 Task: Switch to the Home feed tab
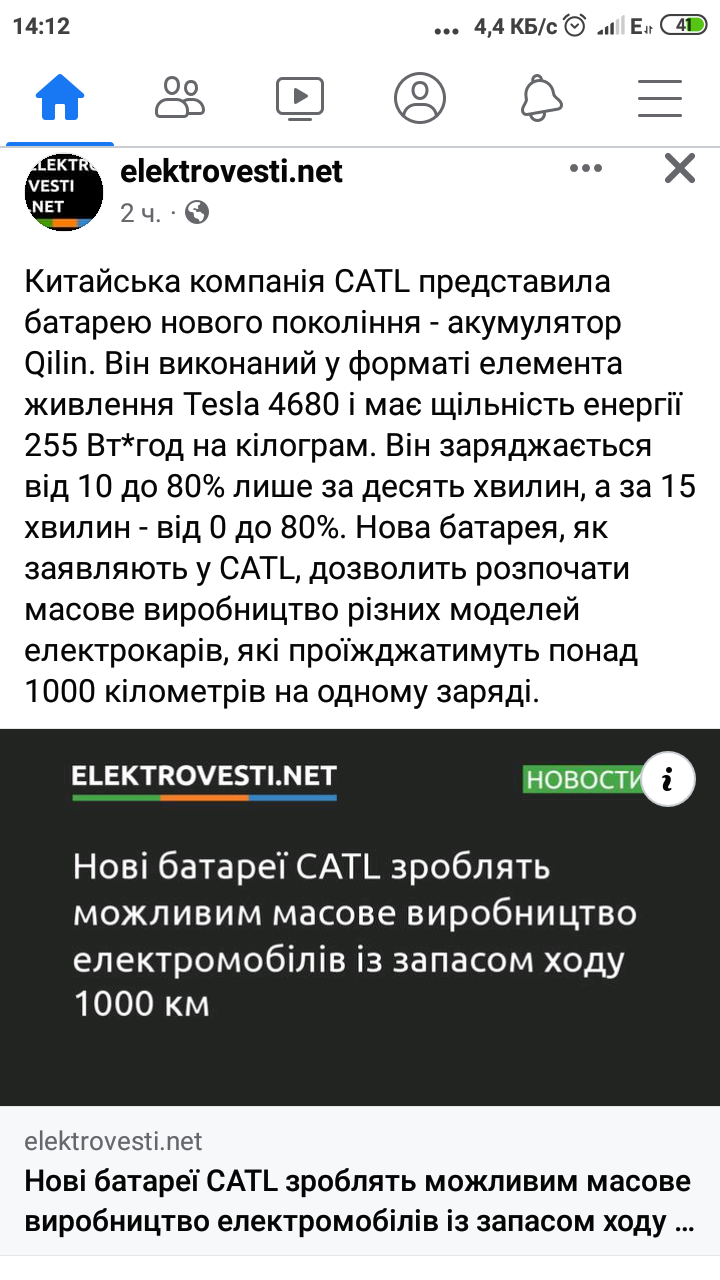point(60,98)
